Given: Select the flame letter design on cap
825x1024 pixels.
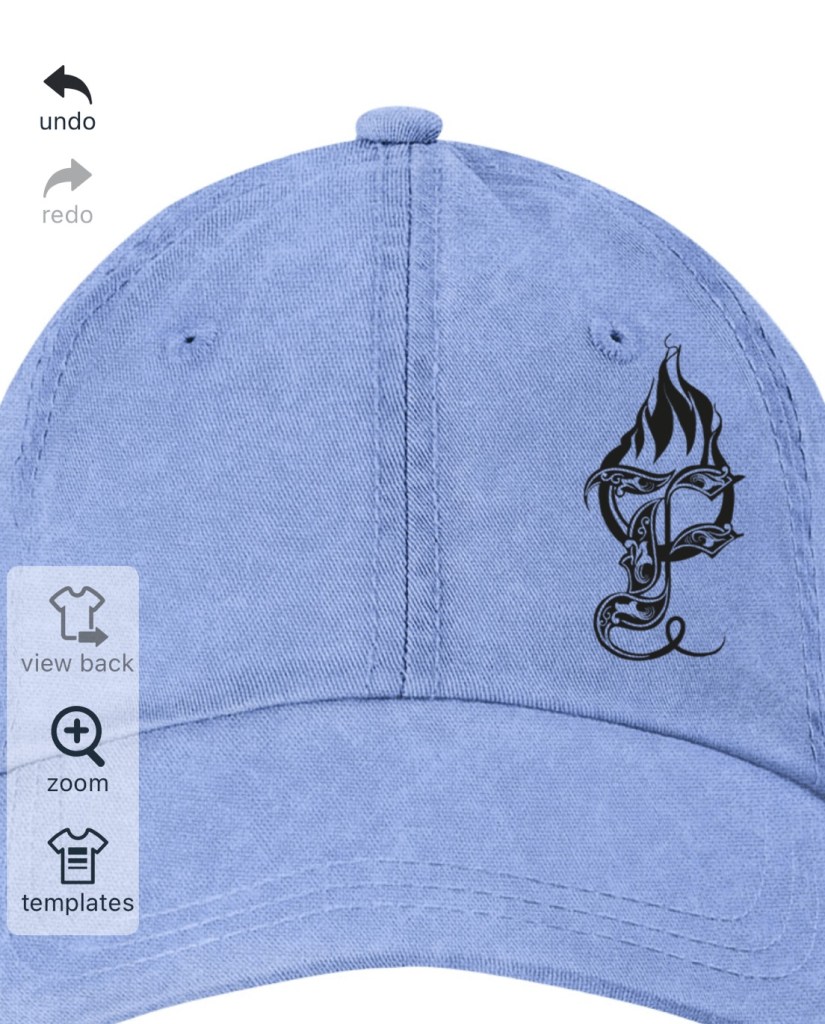Looking at the screenshot, I should [x=663, y=510].
